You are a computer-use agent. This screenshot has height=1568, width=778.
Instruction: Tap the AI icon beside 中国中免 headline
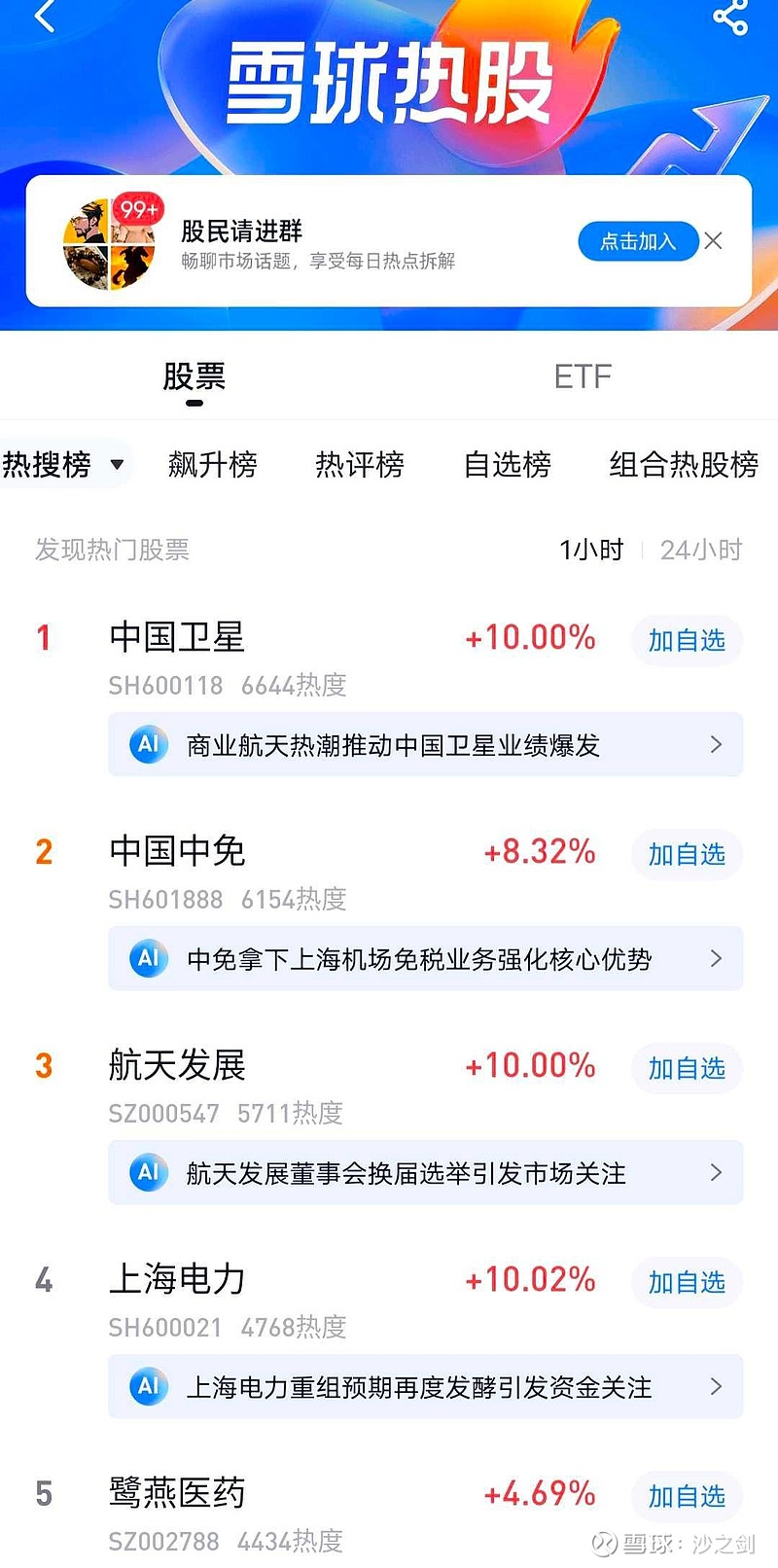[x=148, y=958]
